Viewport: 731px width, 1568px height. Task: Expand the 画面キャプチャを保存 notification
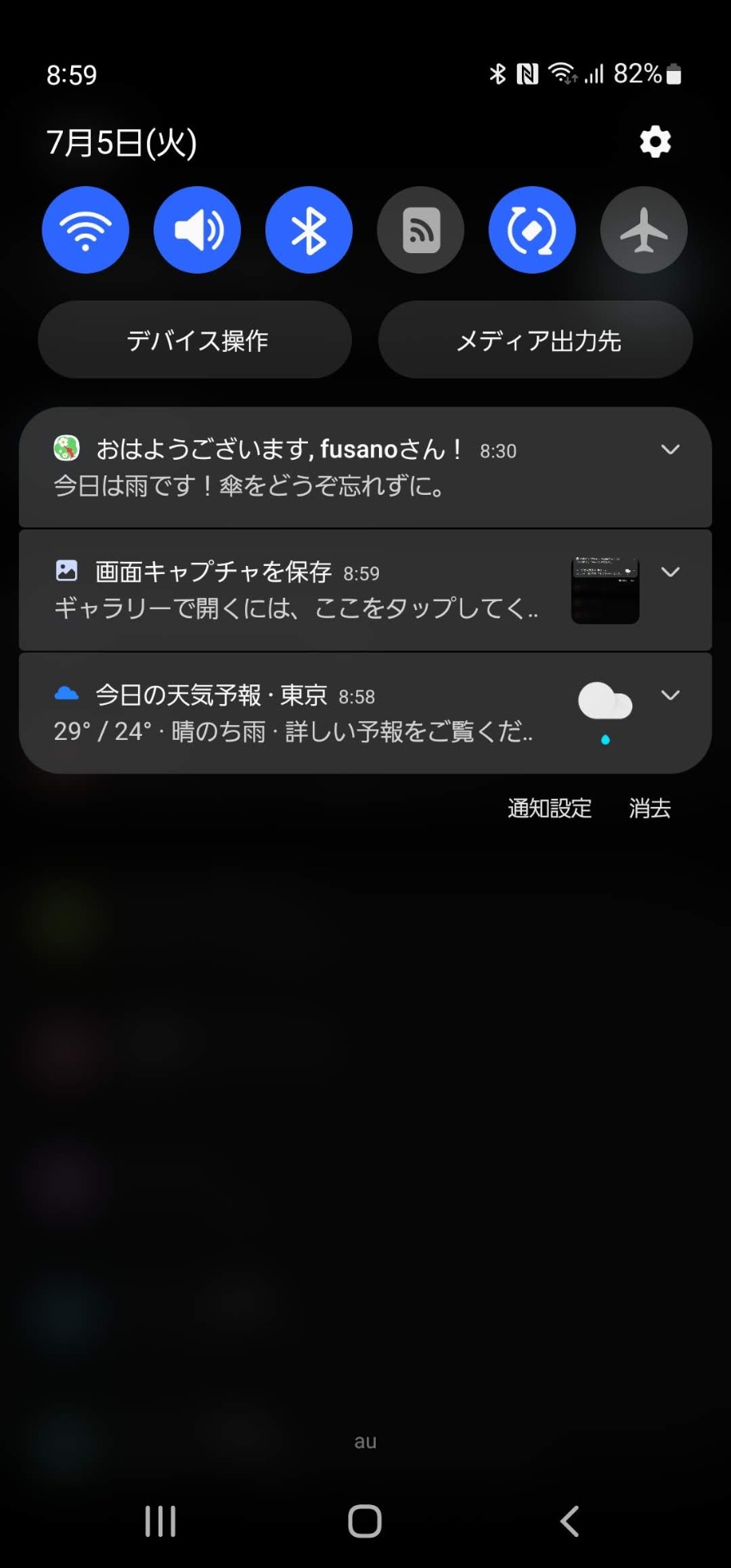click(671, 571)
